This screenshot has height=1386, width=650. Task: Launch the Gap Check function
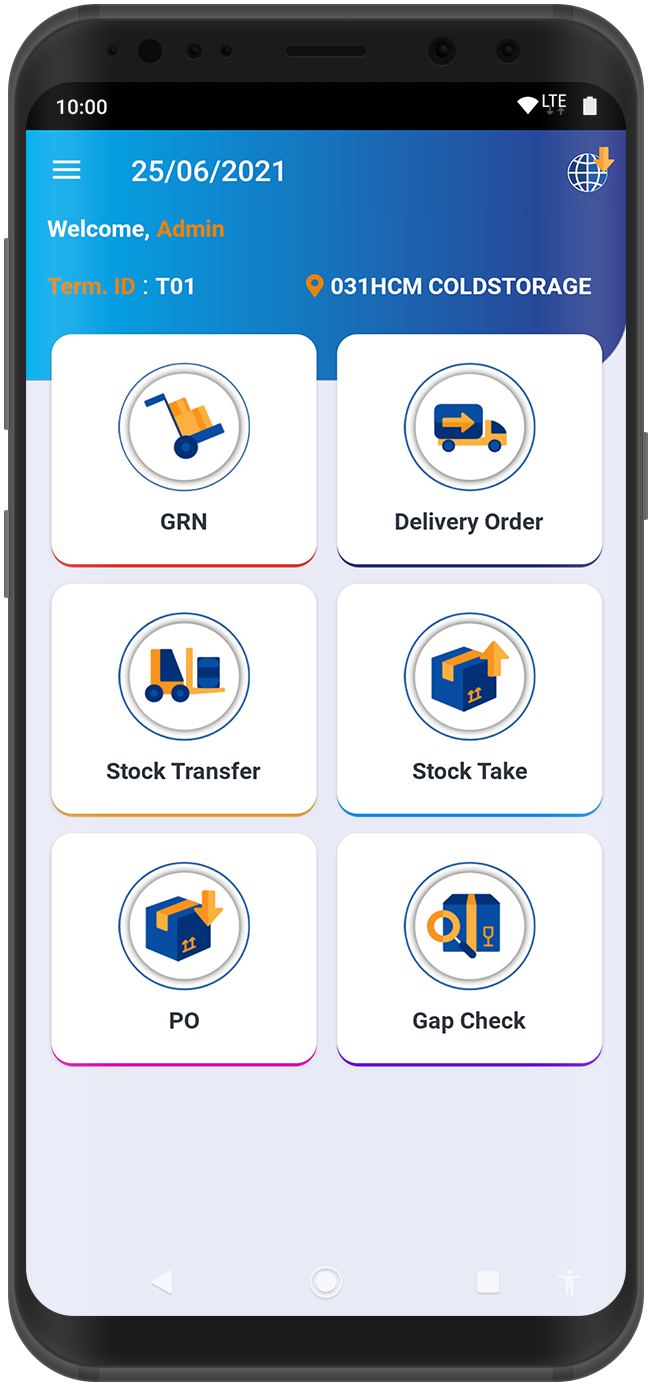469,949
